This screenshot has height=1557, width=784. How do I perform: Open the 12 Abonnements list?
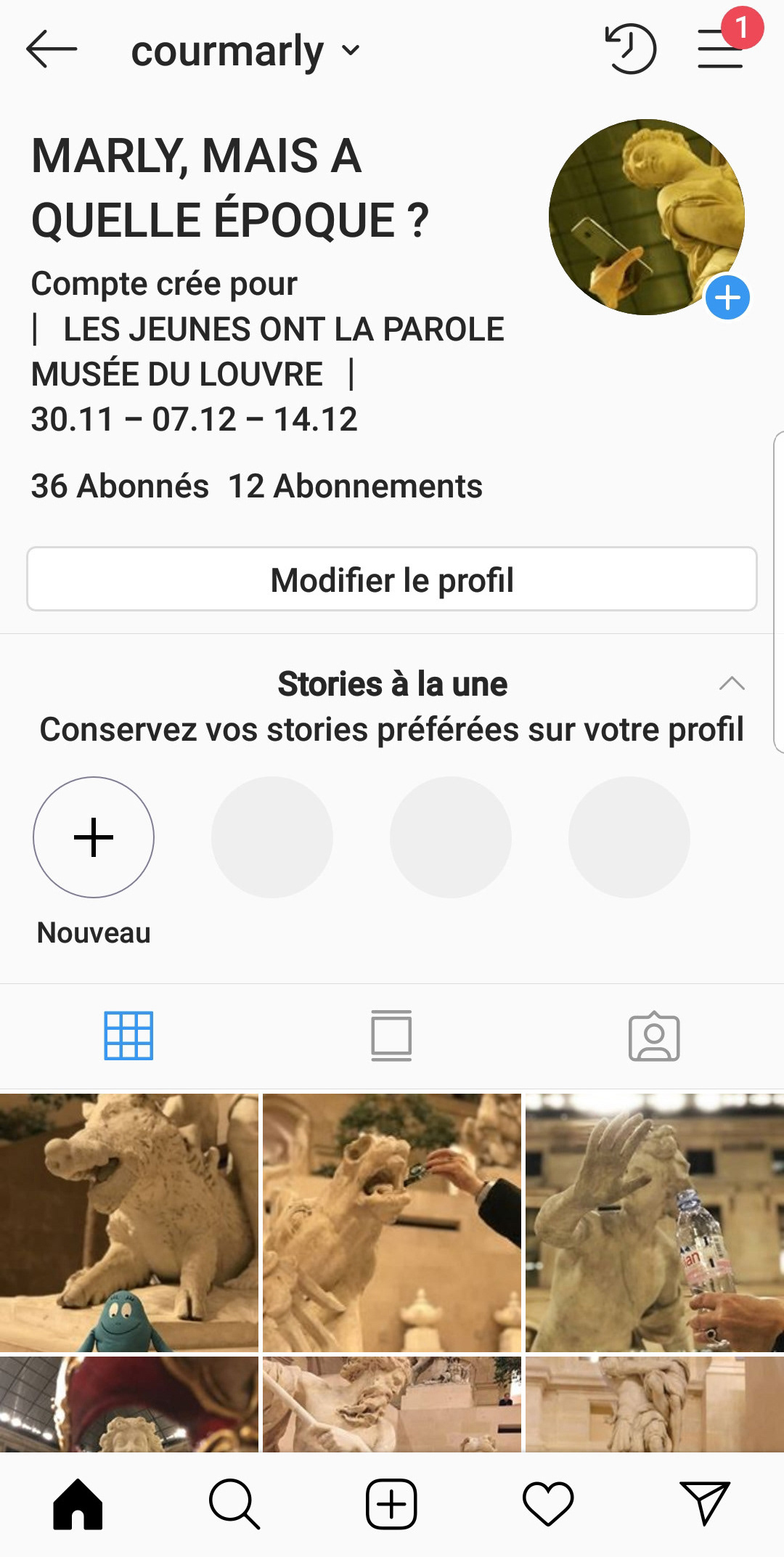[355, 486]
